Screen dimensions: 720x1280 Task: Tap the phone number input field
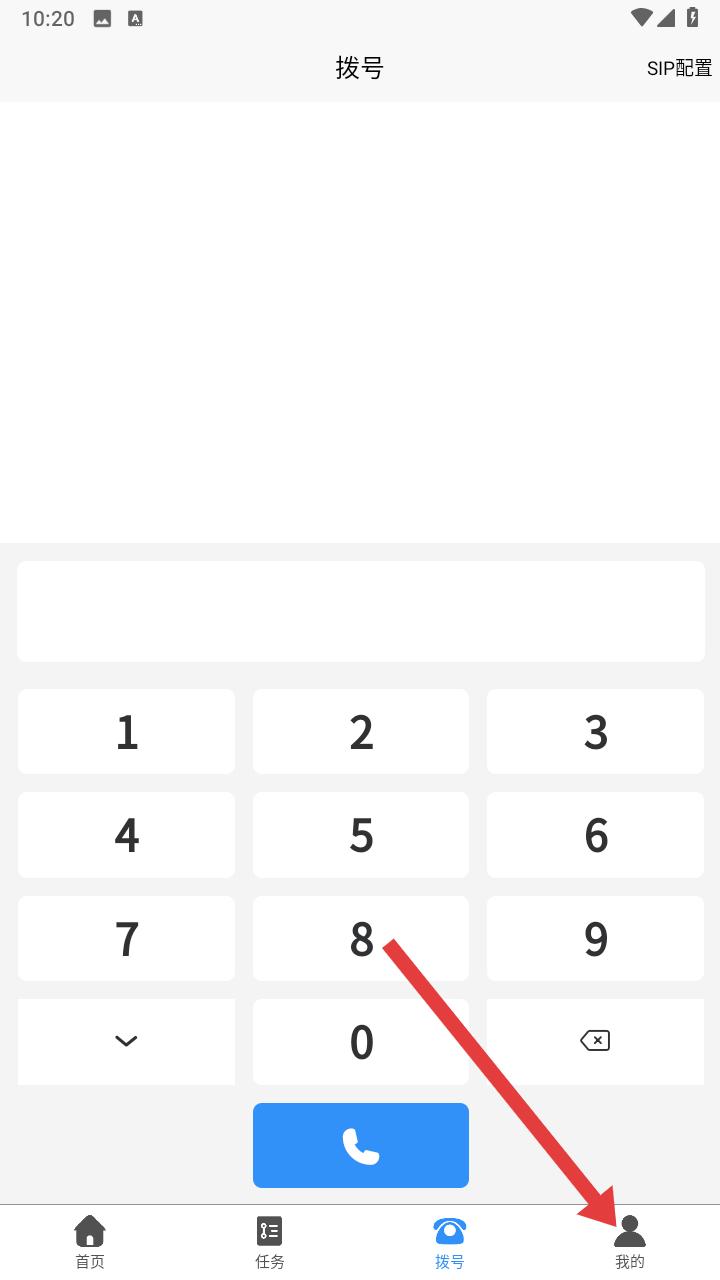tap(361, 611)
